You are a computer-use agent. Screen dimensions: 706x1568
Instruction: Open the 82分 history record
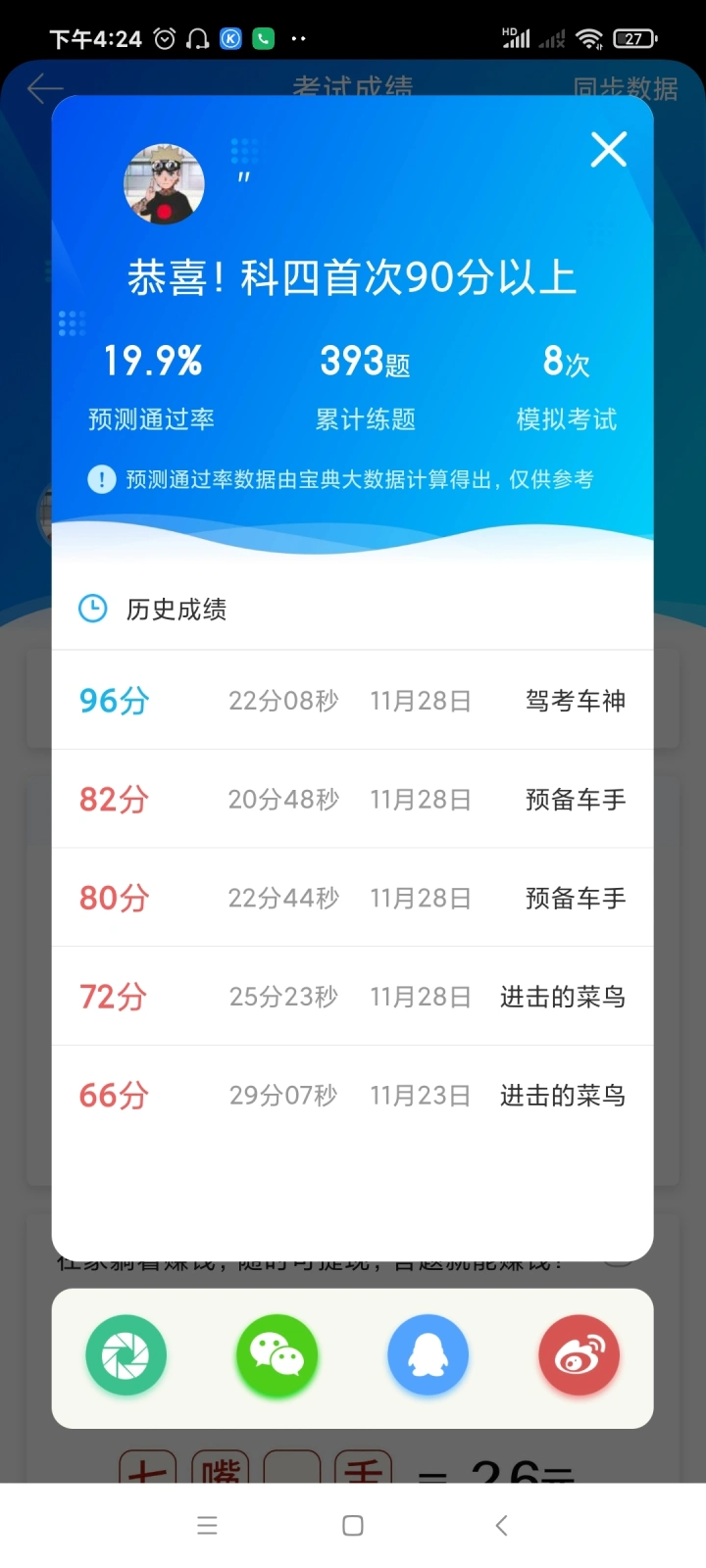click(x=352, y=800)
